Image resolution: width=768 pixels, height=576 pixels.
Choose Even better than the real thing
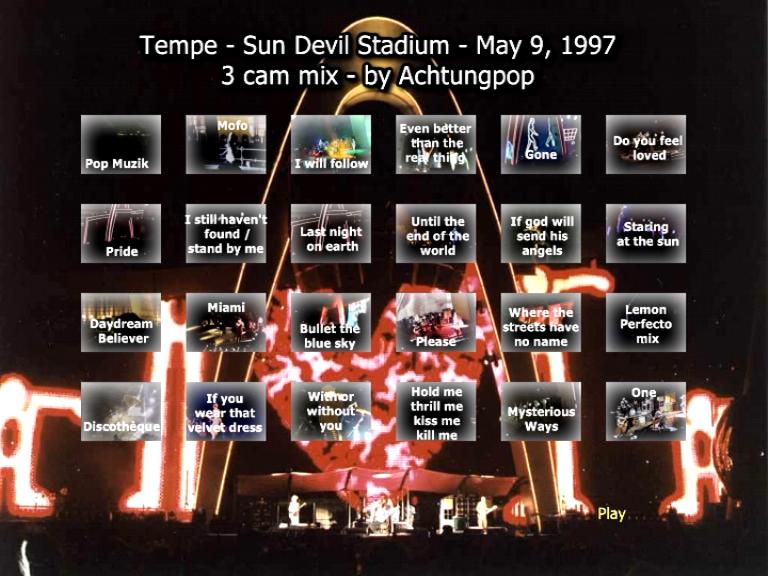click(x=436, y=145)
